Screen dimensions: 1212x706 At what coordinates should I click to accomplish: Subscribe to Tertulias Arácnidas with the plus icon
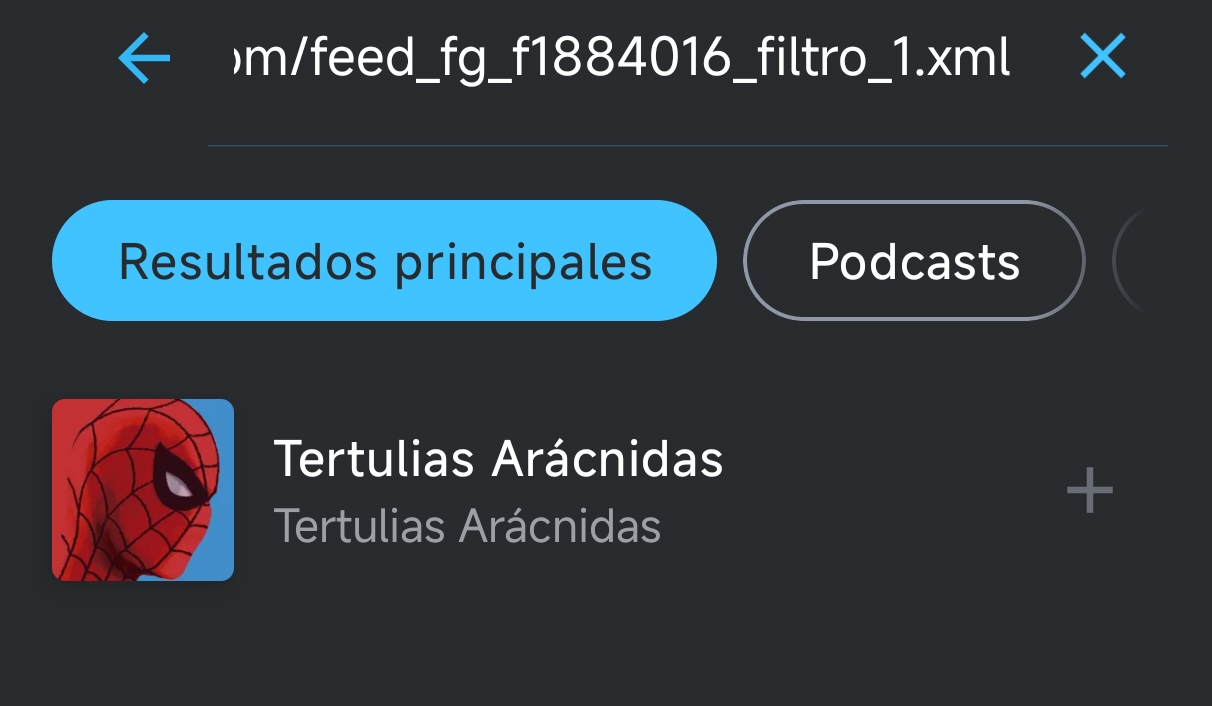click(1089, 491)
